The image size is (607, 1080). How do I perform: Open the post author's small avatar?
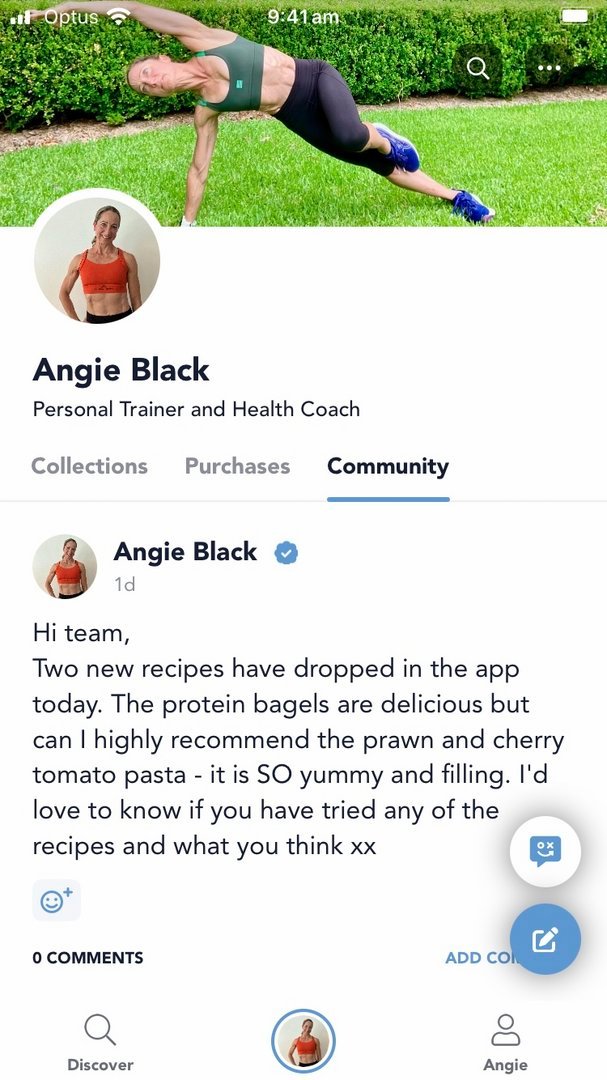pyautogui.click(x=65, y=566)
